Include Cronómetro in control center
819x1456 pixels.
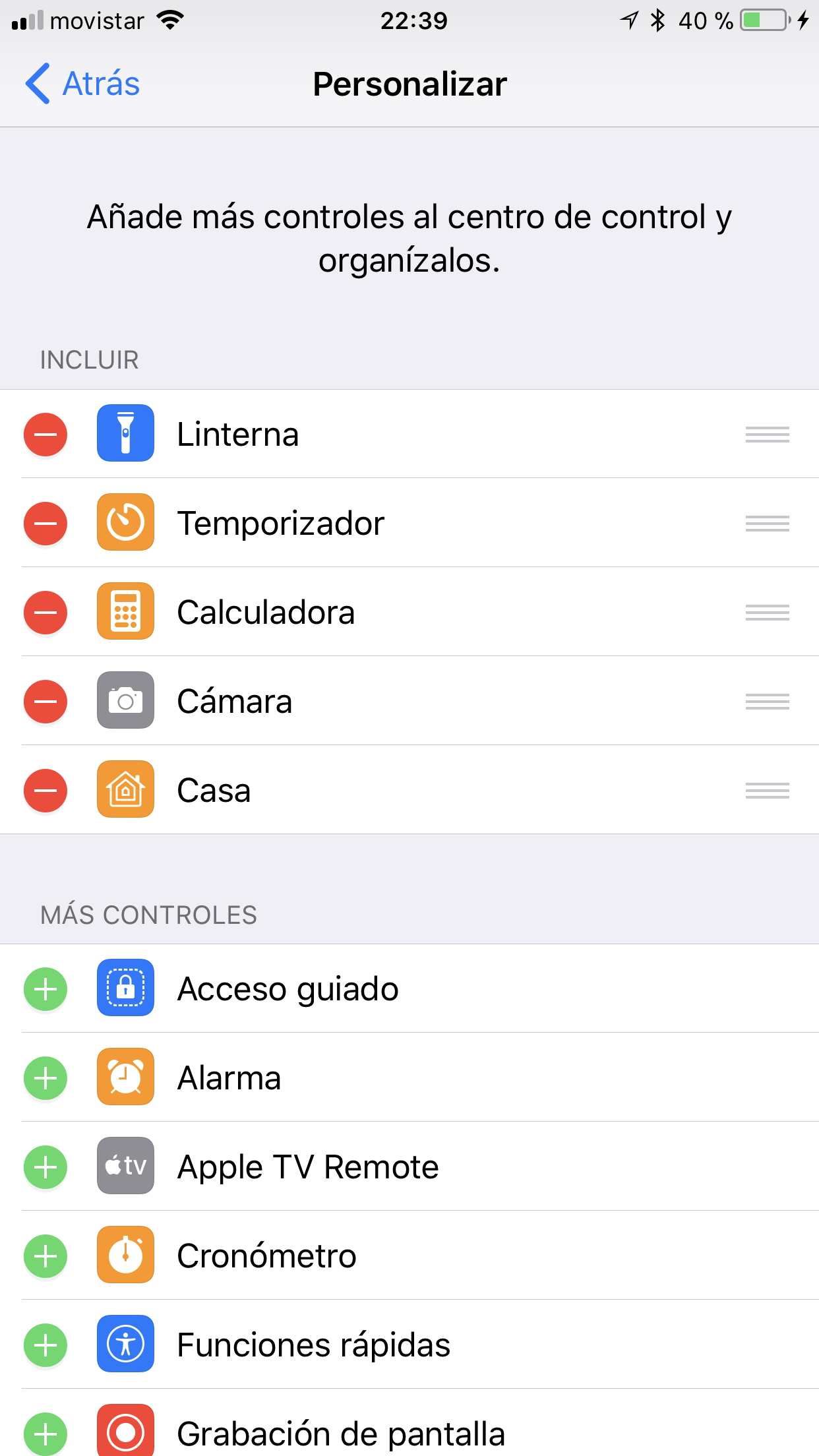click(45, 1256)
